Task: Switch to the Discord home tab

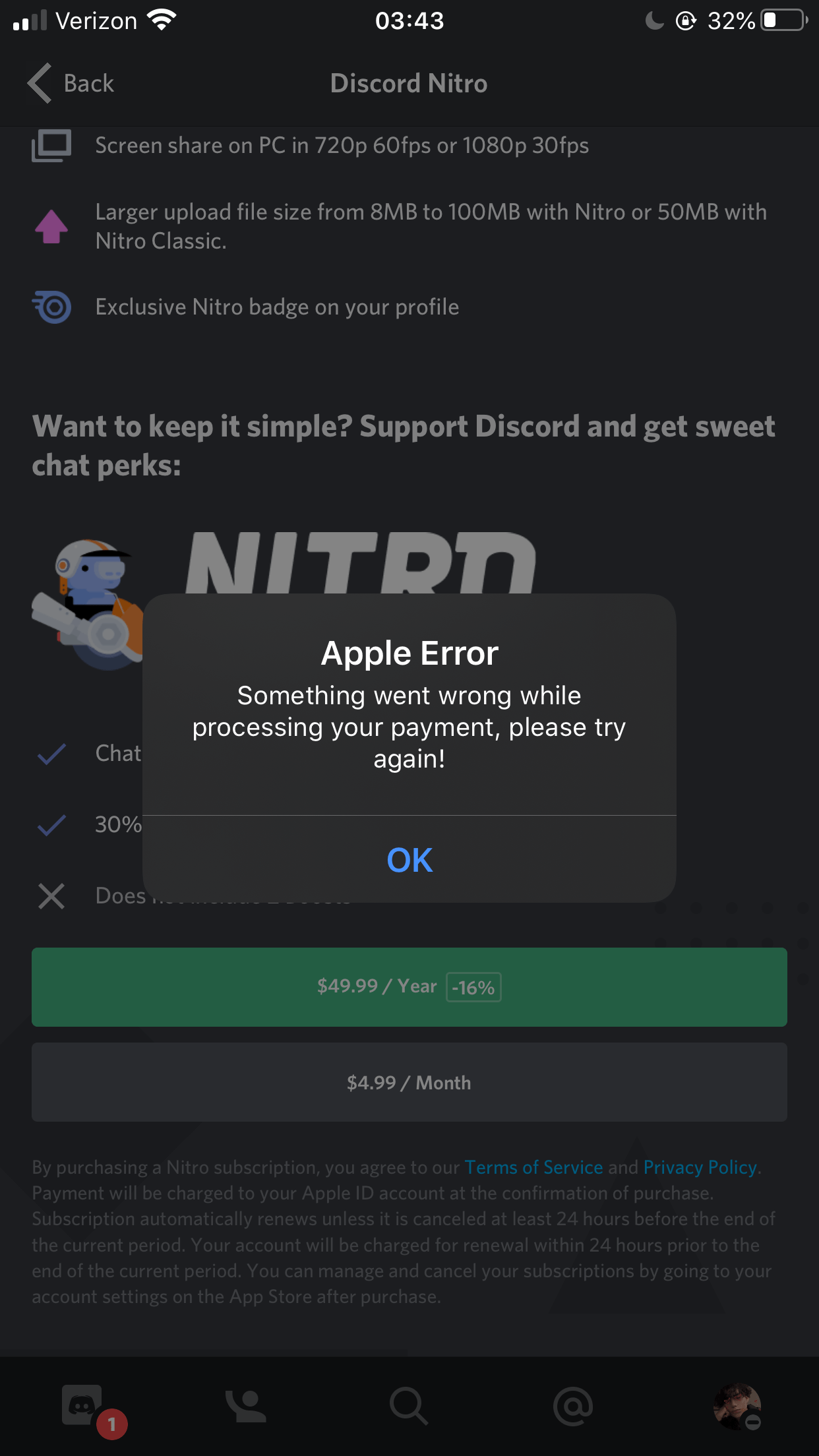Action: point(82,1406)
